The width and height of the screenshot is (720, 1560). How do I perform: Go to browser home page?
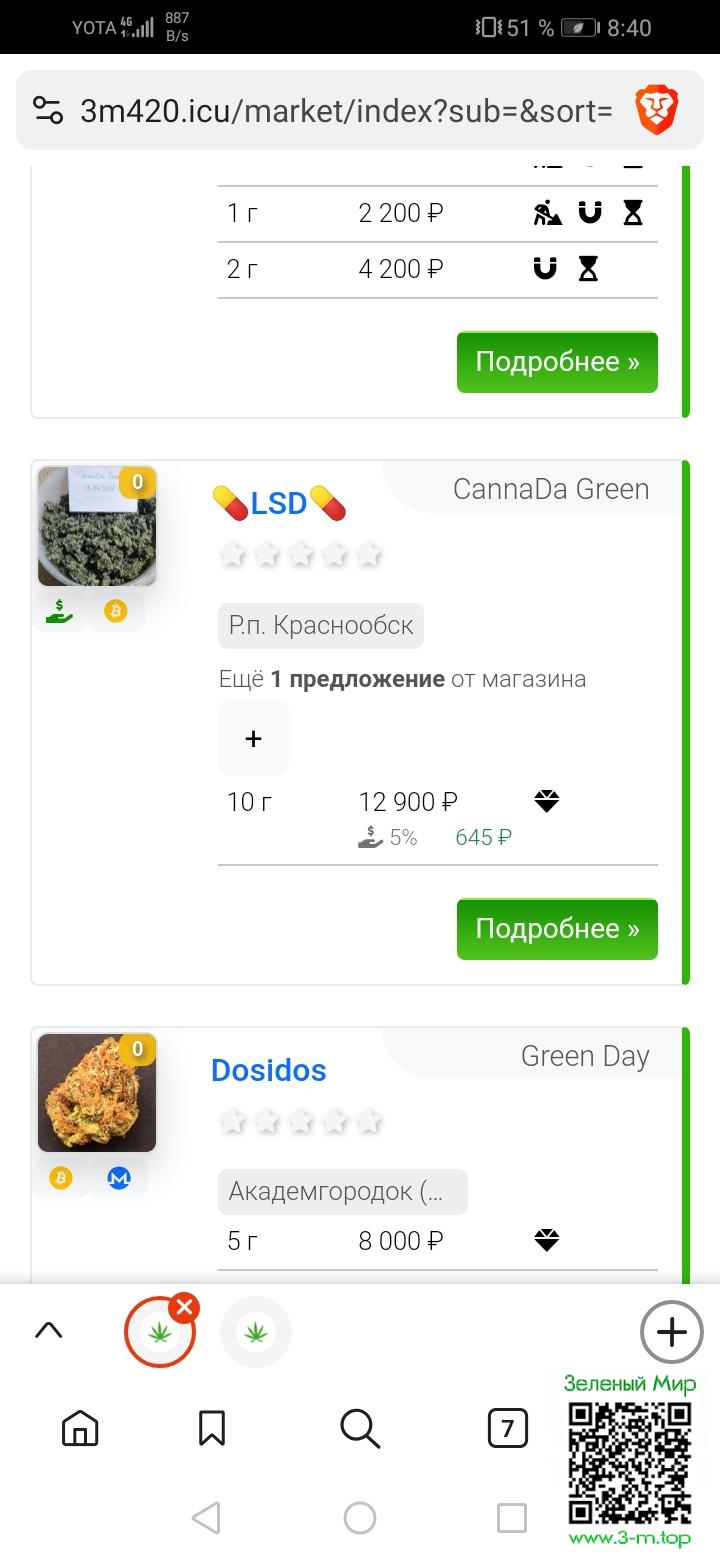[80, 1428]
